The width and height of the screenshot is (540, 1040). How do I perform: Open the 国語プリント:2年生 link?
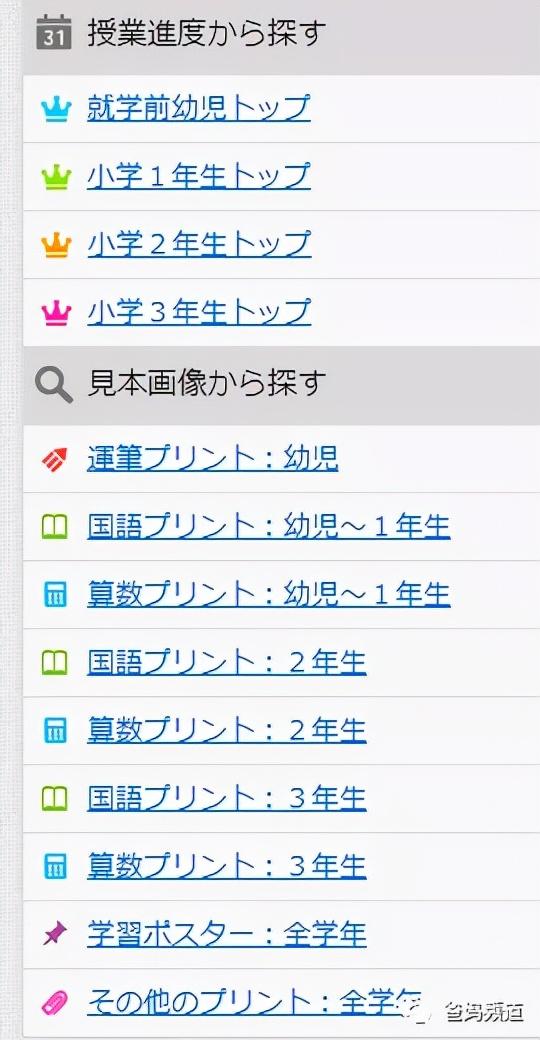[x=226, y=663]
